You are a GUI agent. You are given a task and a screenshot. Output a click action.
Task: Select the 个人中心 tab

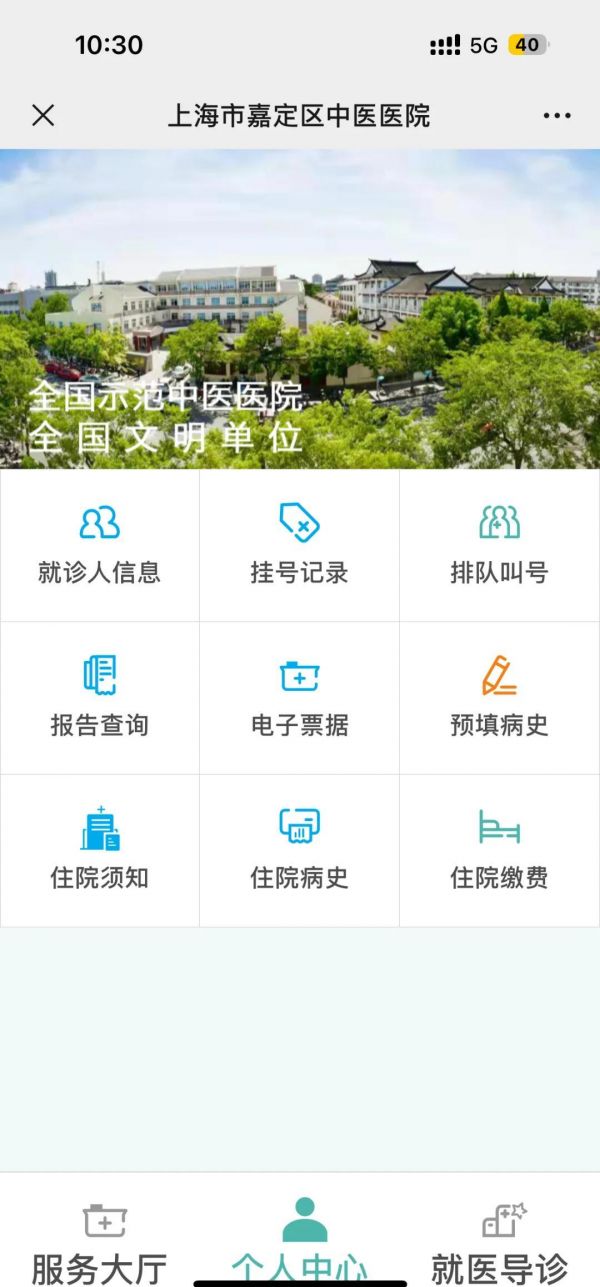click(299, 1240)
